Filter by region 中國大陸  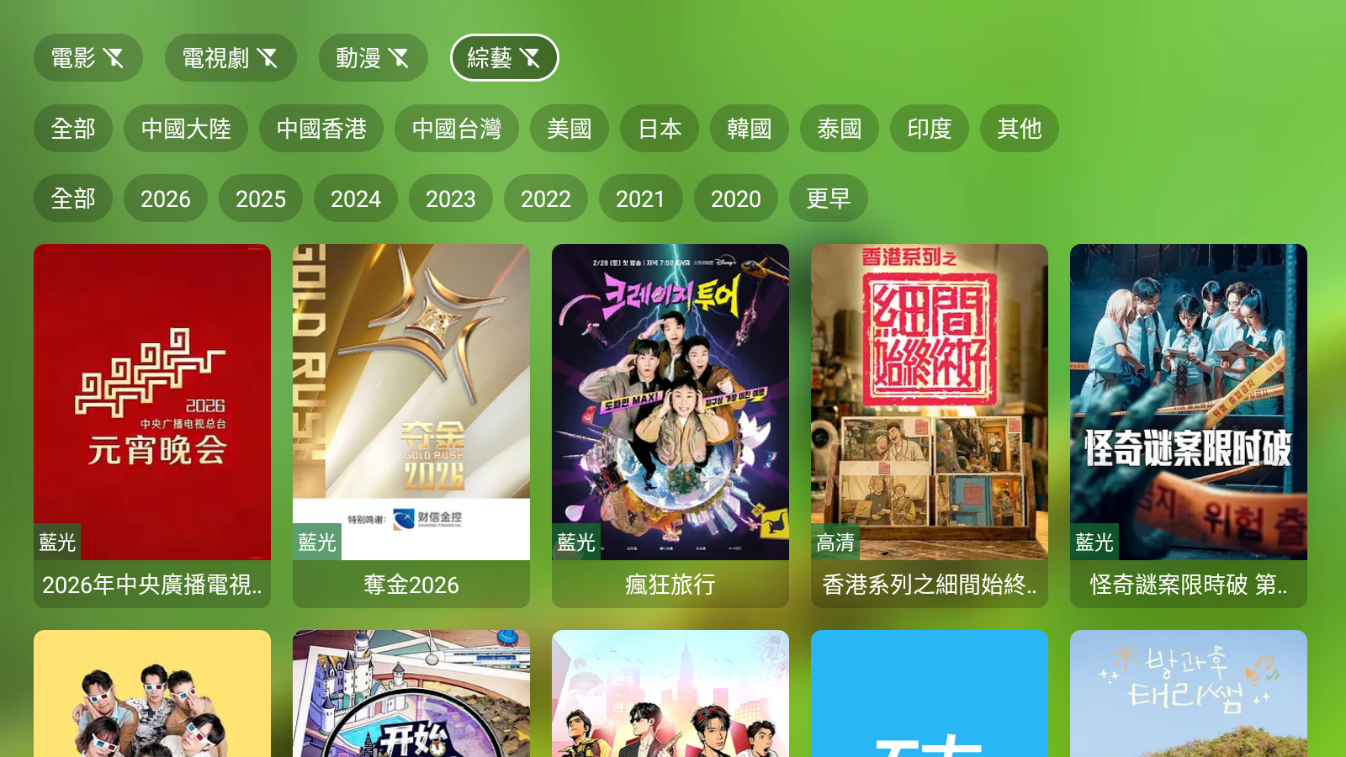pyautogui.click(x=185, y=129)
